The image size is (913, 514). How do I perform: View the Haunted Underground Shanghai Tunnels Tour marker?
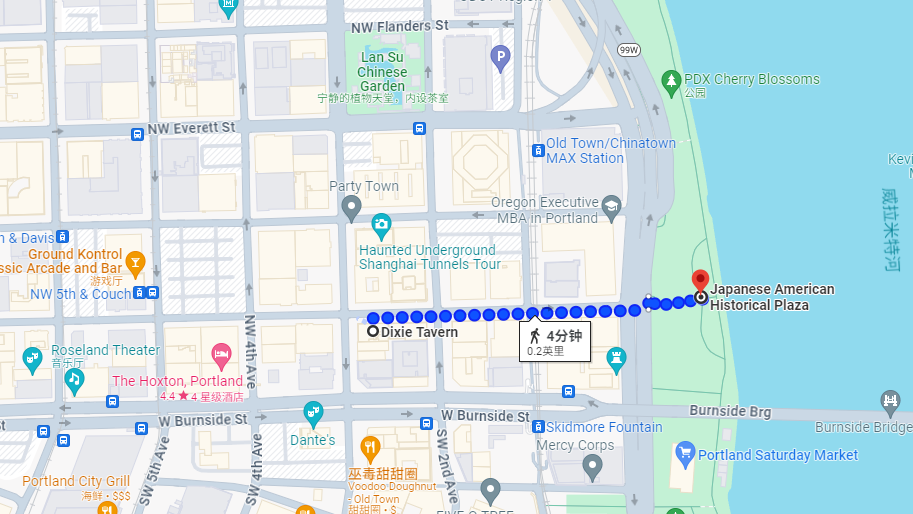380,224
